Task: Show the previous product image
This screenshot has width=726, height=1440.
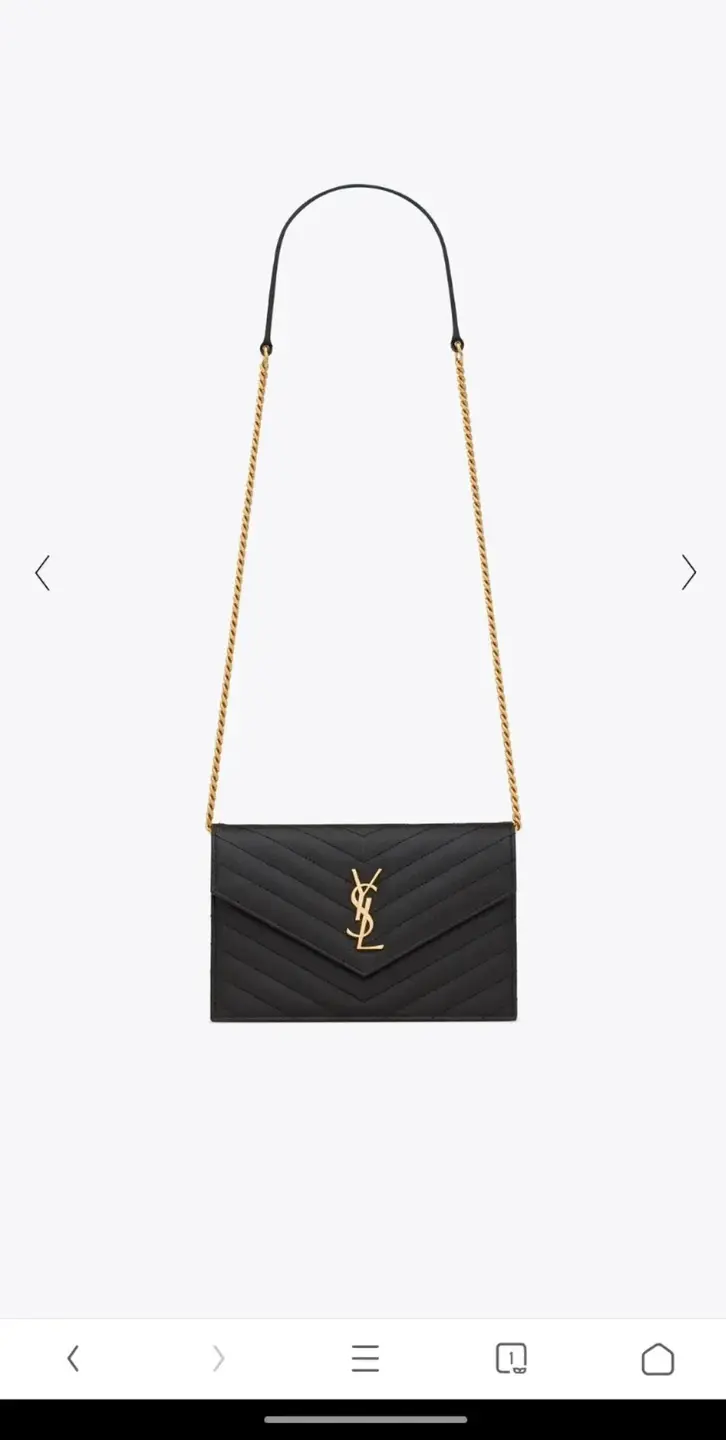Action: tap(42, 573)
